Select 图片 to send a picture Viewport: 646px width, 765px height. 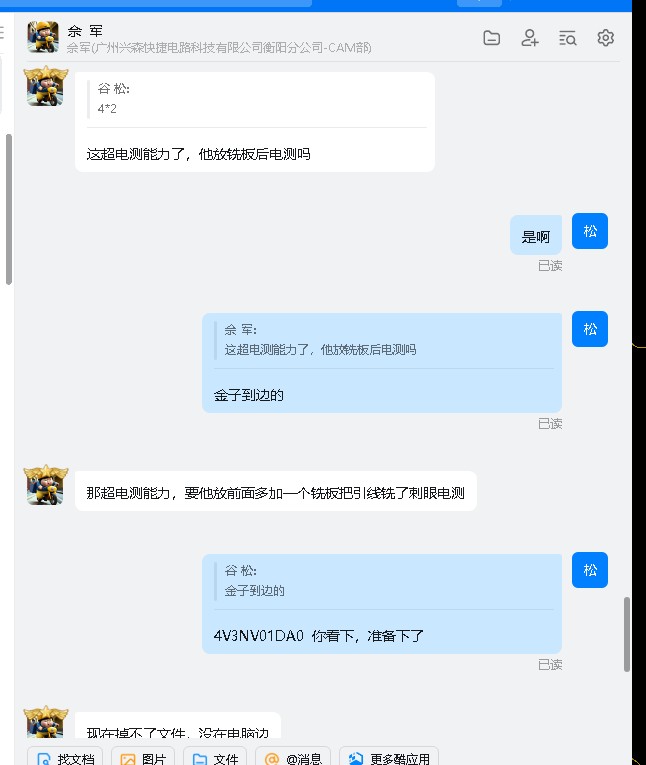tap(144, 758)
